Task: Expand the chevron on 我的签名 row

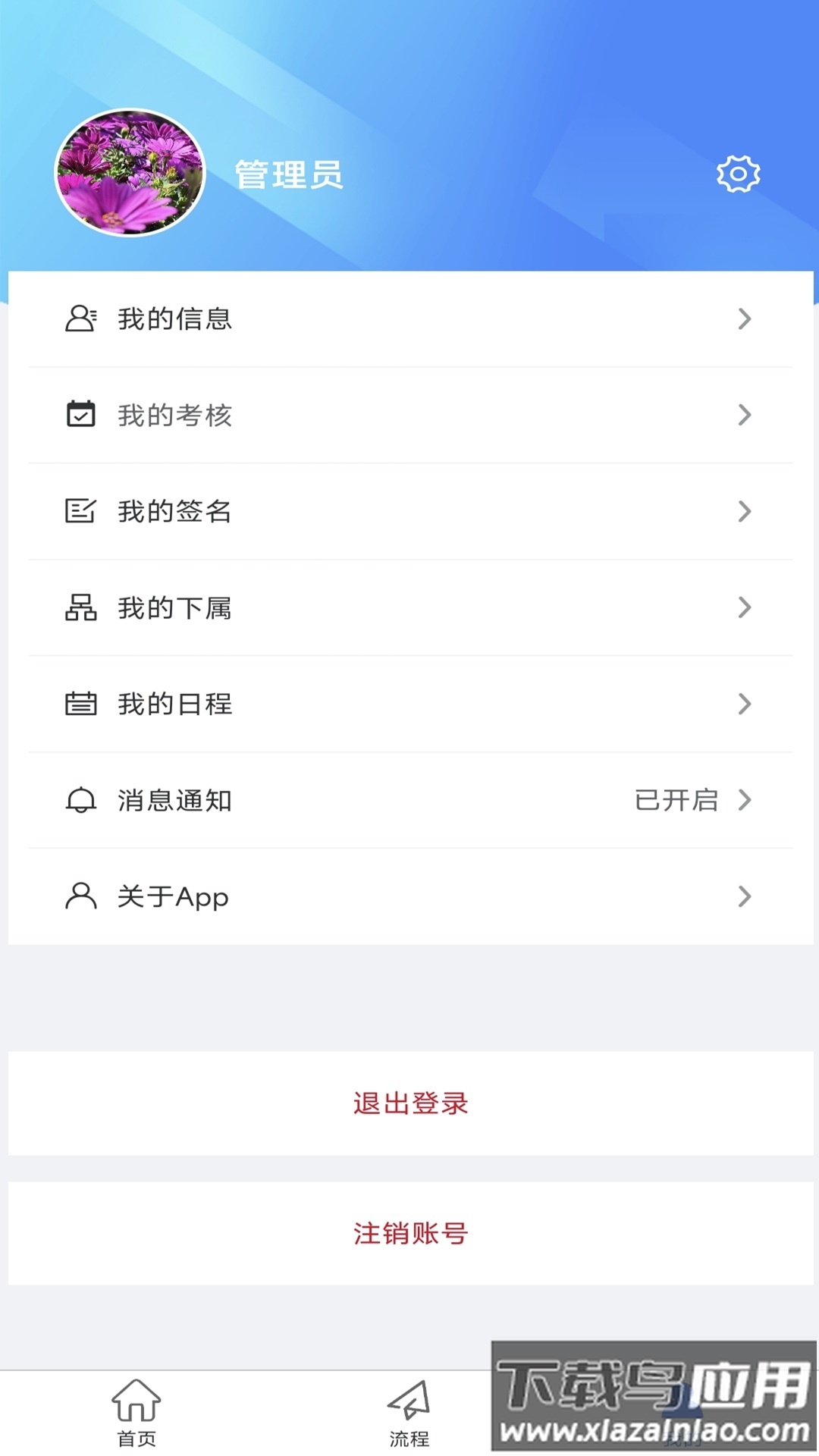Action: coord(745,511)
